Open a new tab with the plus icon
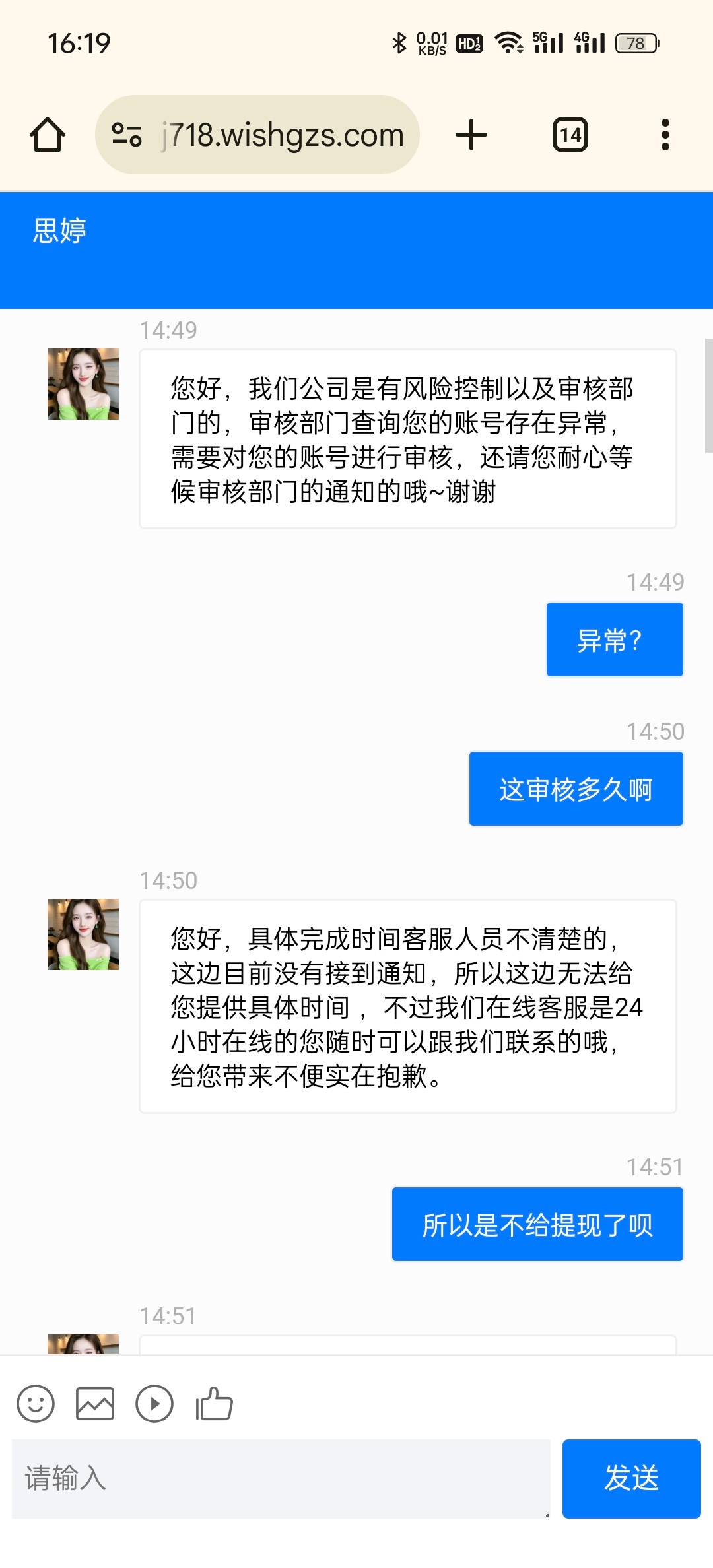Viewport: 713px width, 1568px height. click(x=471, y=135)
